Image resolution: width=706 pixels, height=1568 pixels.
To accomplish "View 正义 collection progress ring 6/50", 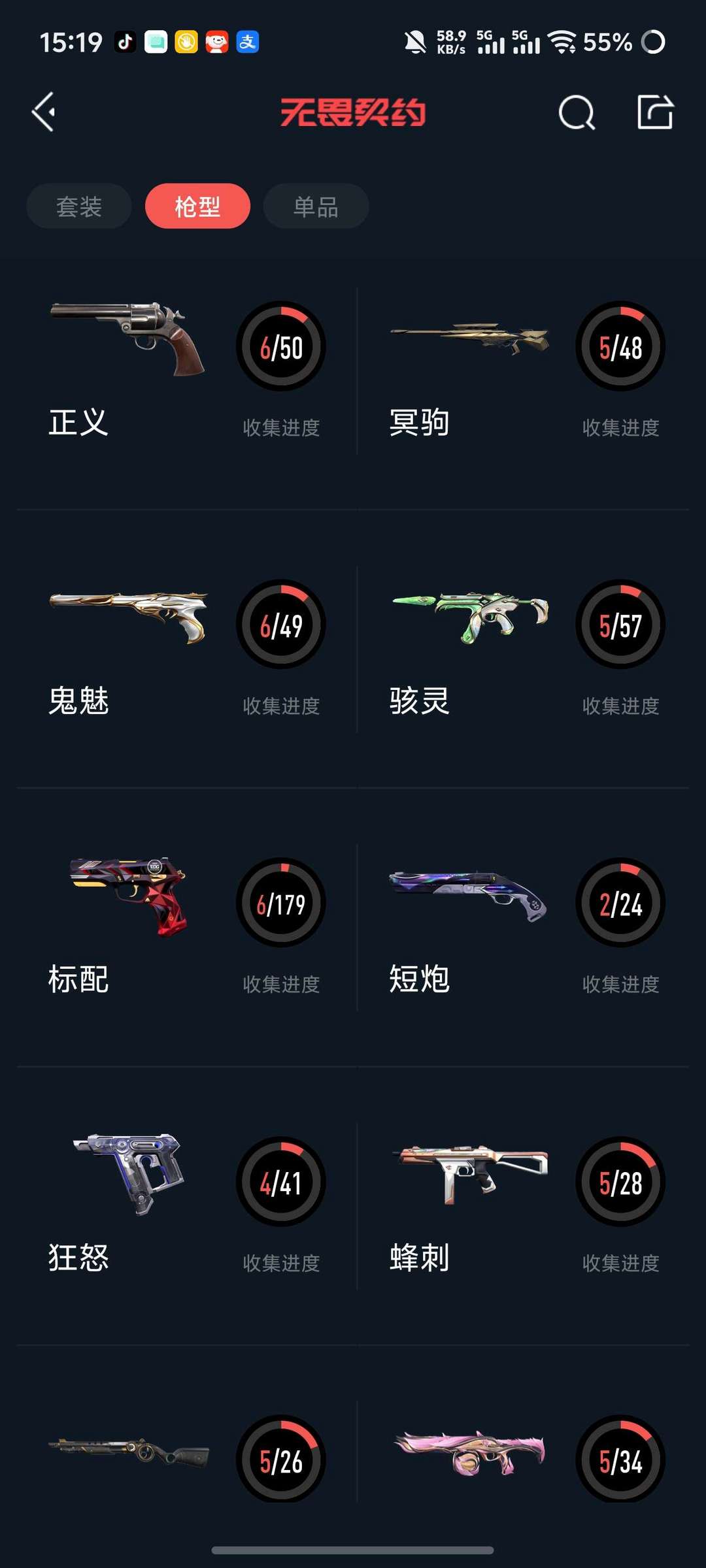I will point(280,348).
